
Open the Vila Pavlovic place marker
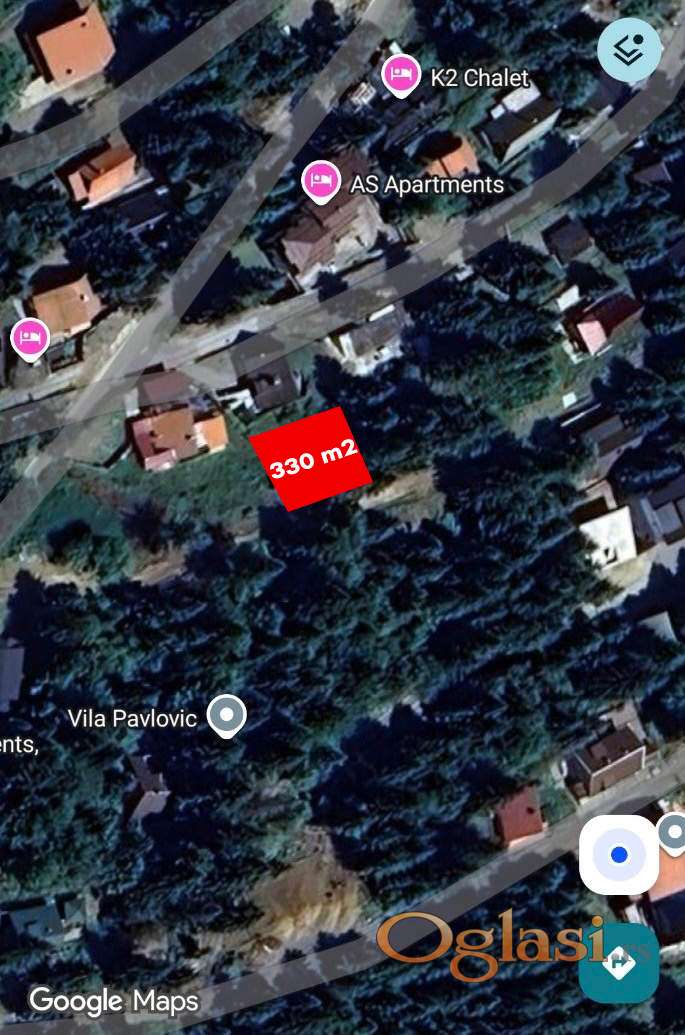click(x=226, y=714)
